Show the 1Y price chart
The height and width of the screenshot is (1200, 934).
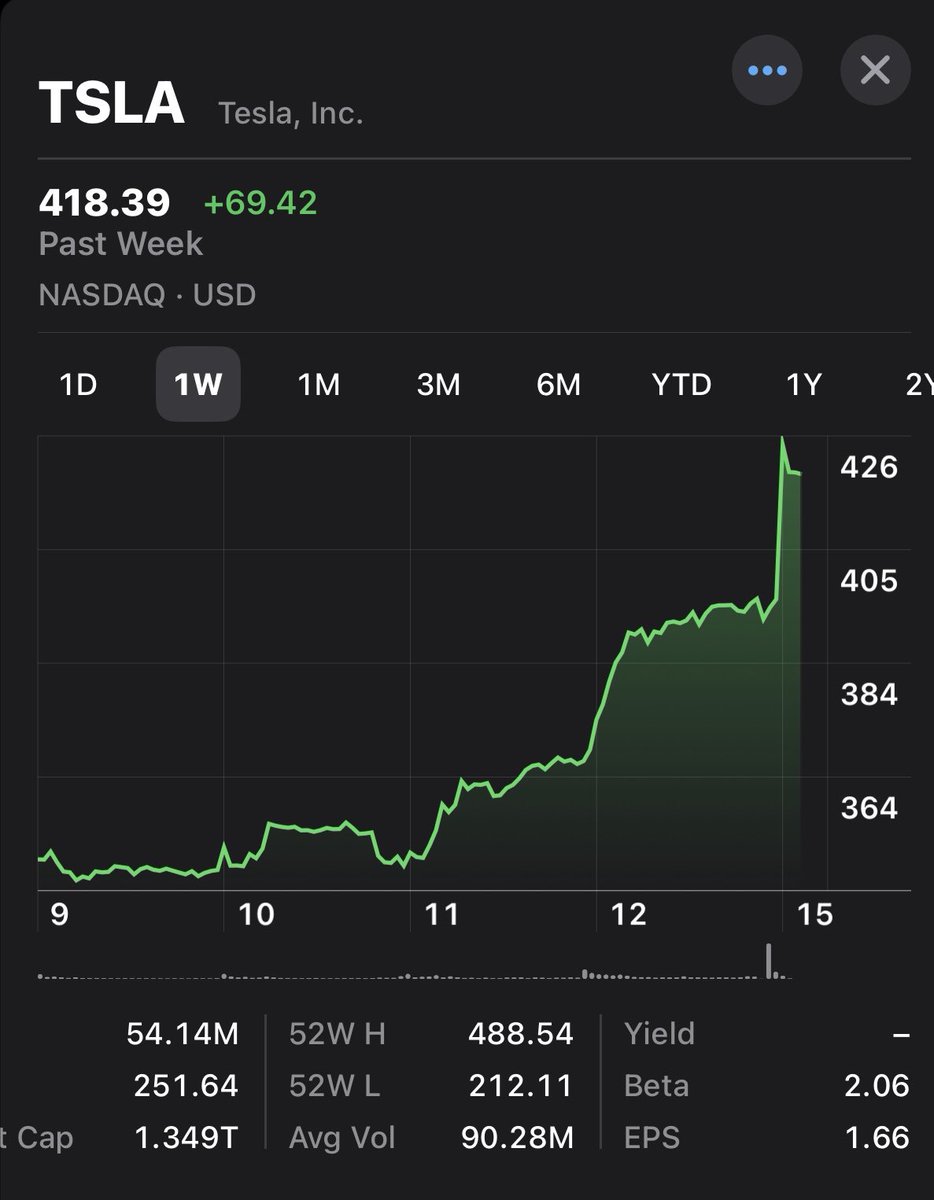coord(803,384)
